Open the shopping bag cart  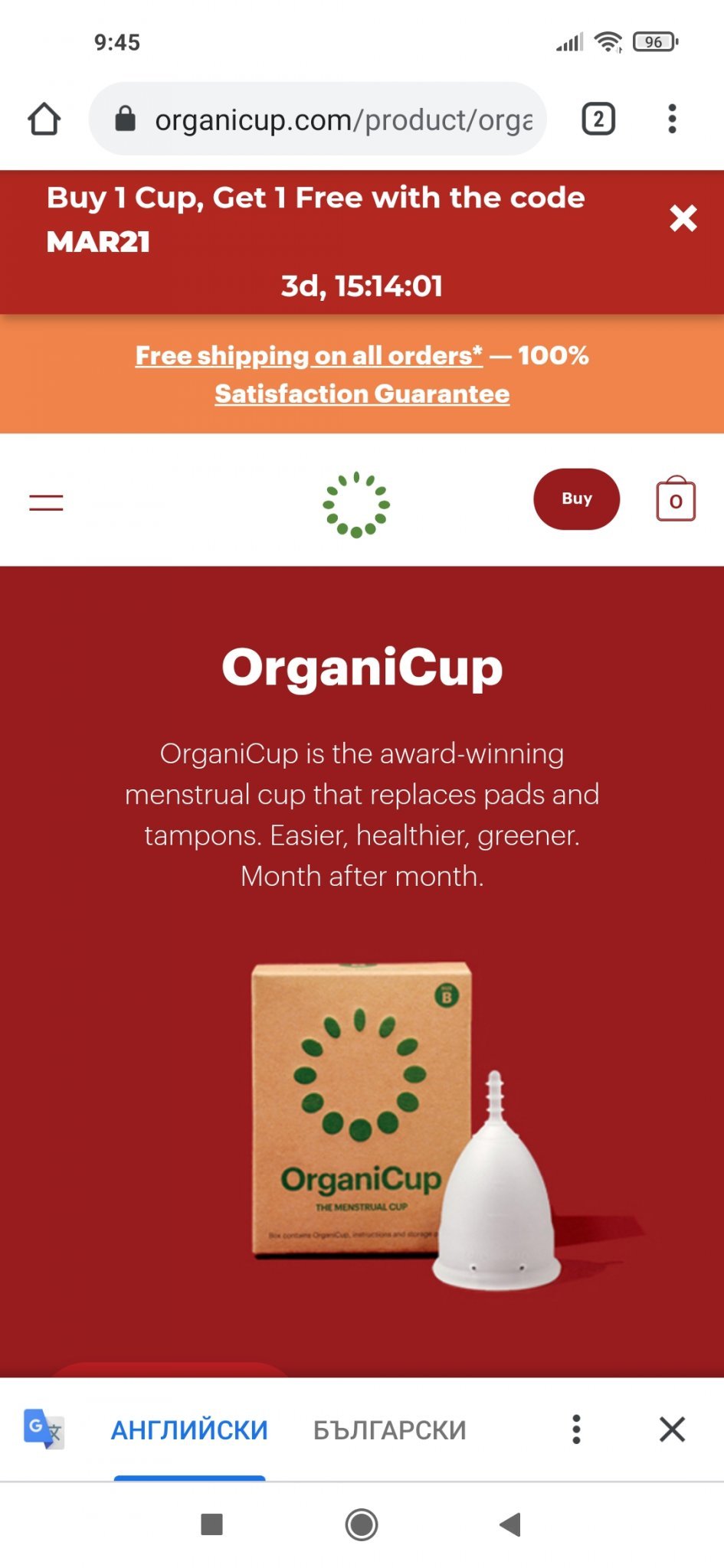click(676, 500)
